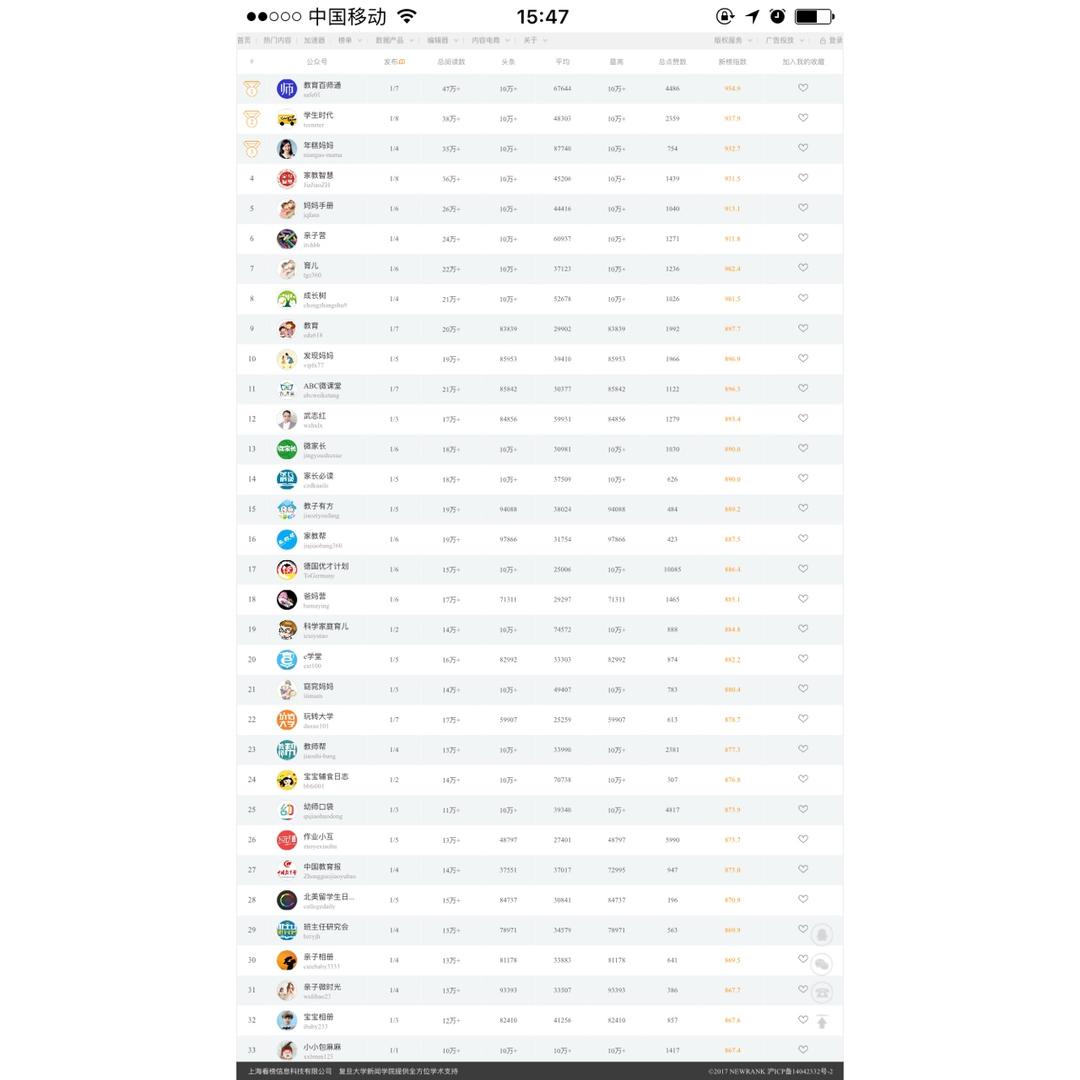
Task: Jump back to top with the arrow button
Action: (x=822, y=1021)
